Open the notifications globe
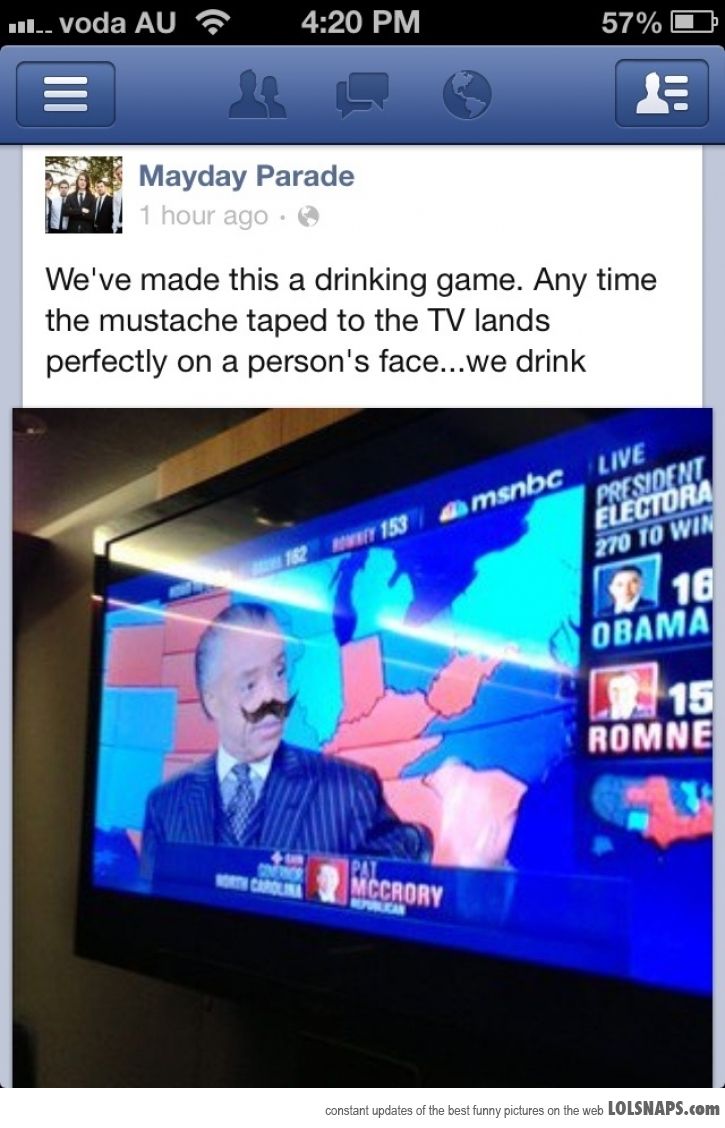 [466, 95]
